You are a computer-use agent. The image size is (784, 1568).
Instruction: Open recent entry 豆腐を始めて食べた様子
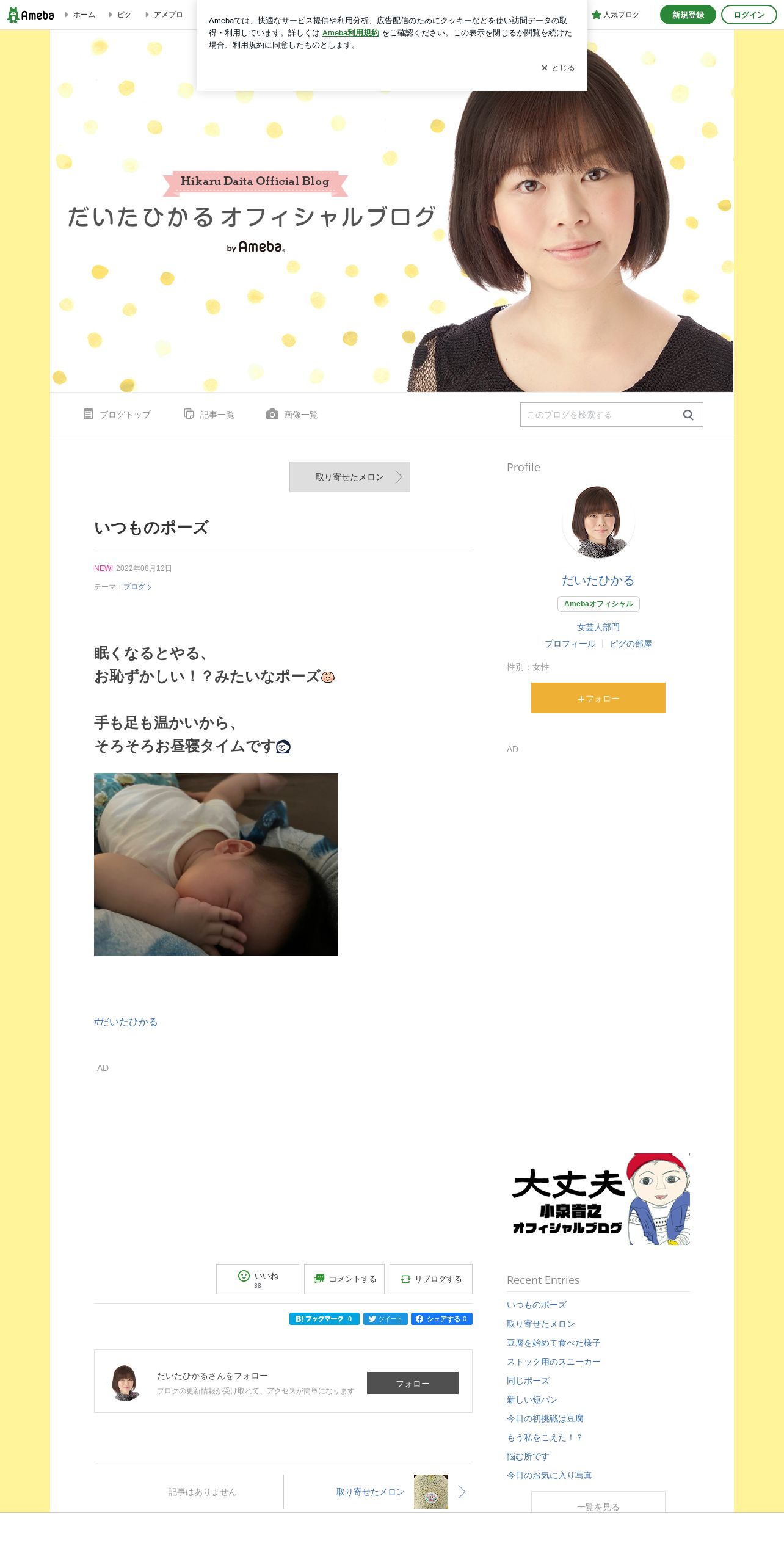[x=554, y=1343]
